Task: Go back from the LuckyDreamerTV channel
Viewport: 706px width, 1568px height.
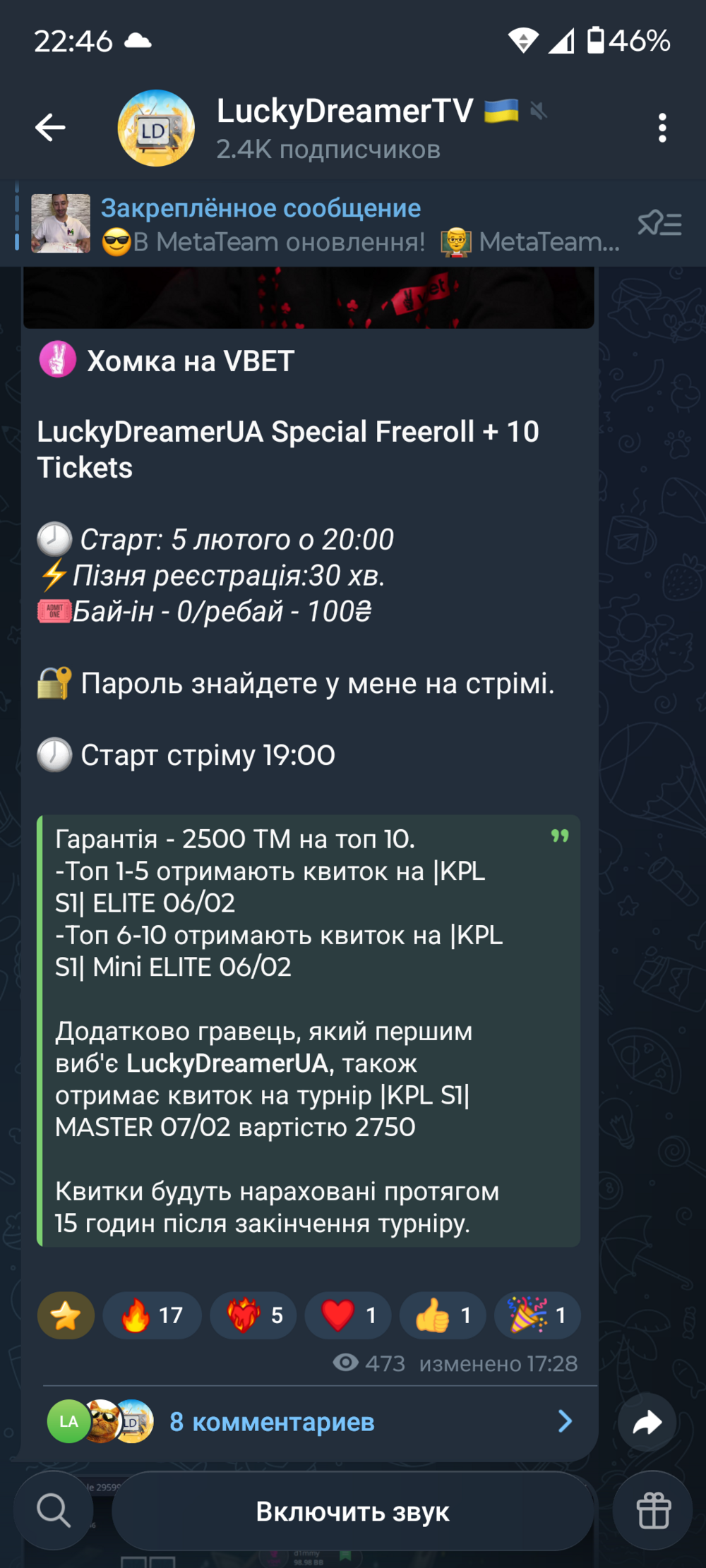Action: point(50,128)
